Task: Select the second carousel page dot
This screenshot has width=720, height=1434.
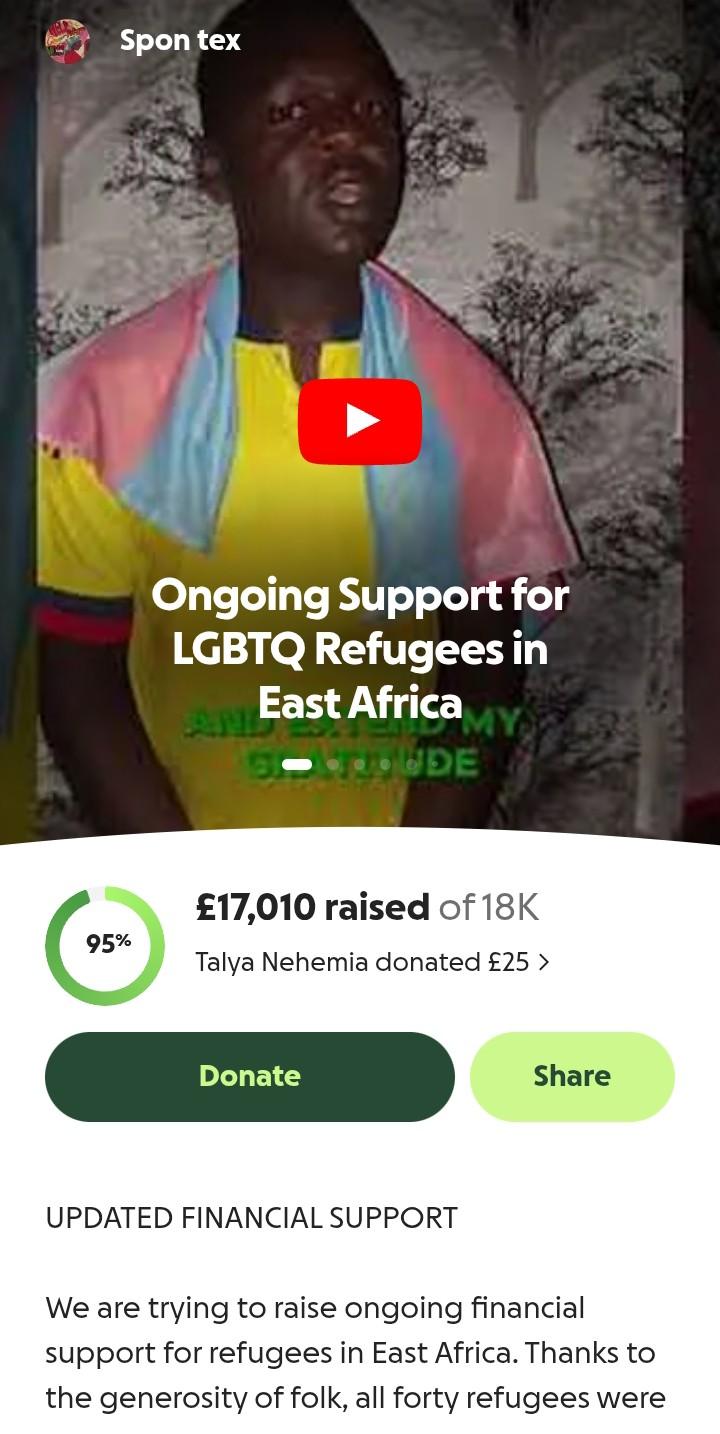Action: [x=333, y=764]
